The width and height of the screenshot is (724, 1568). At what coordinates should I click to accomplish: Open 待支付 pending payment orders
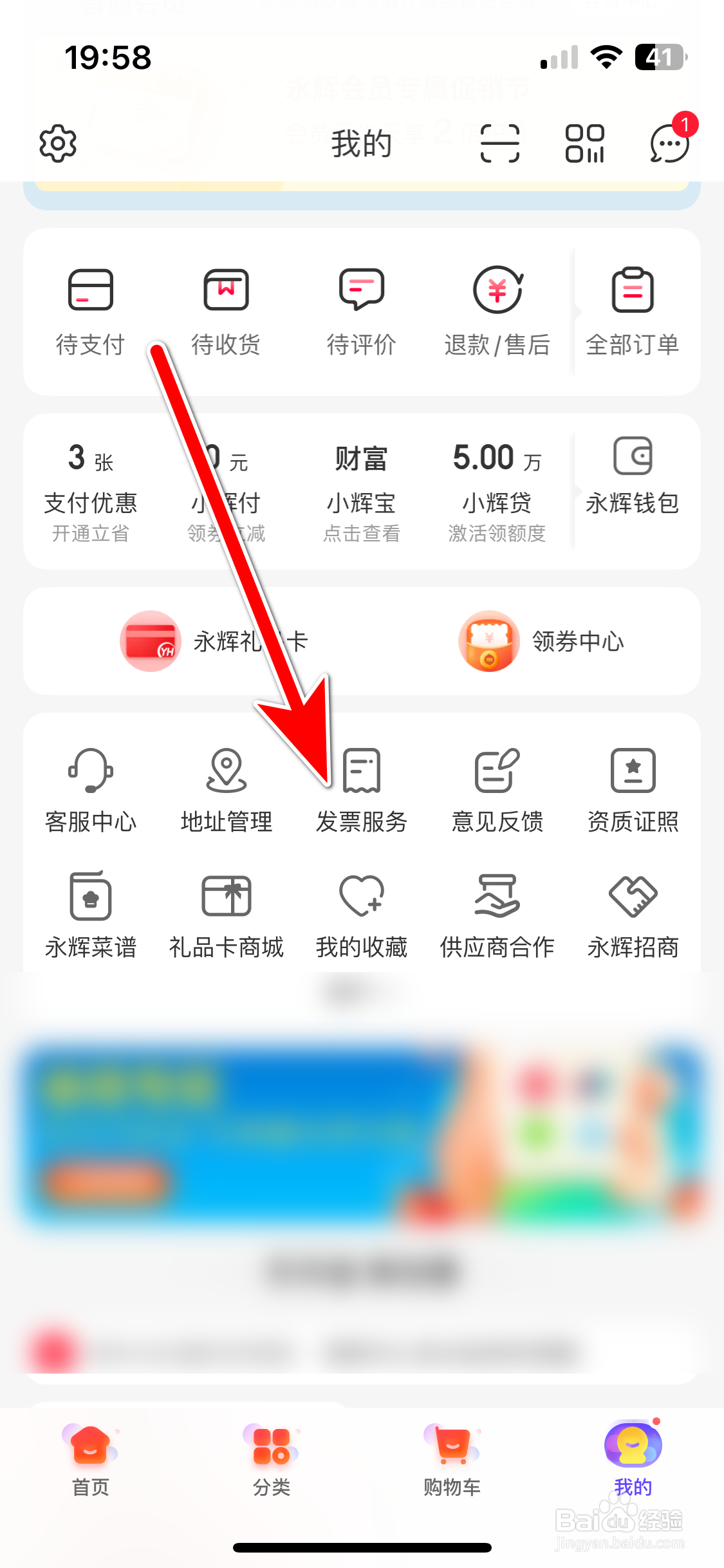90,309
